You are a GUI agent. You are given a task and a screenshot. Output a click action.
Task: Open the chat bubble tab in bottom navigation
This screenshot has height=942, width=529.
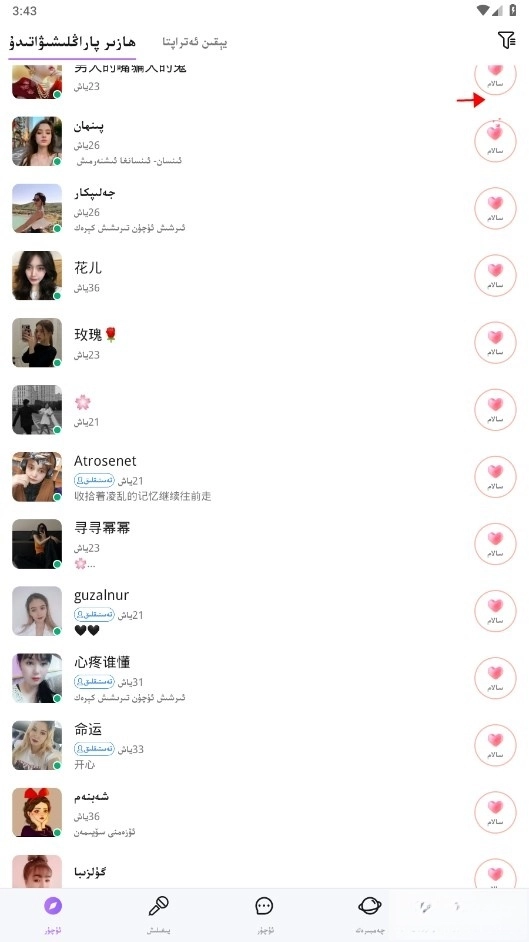point(264,914)
